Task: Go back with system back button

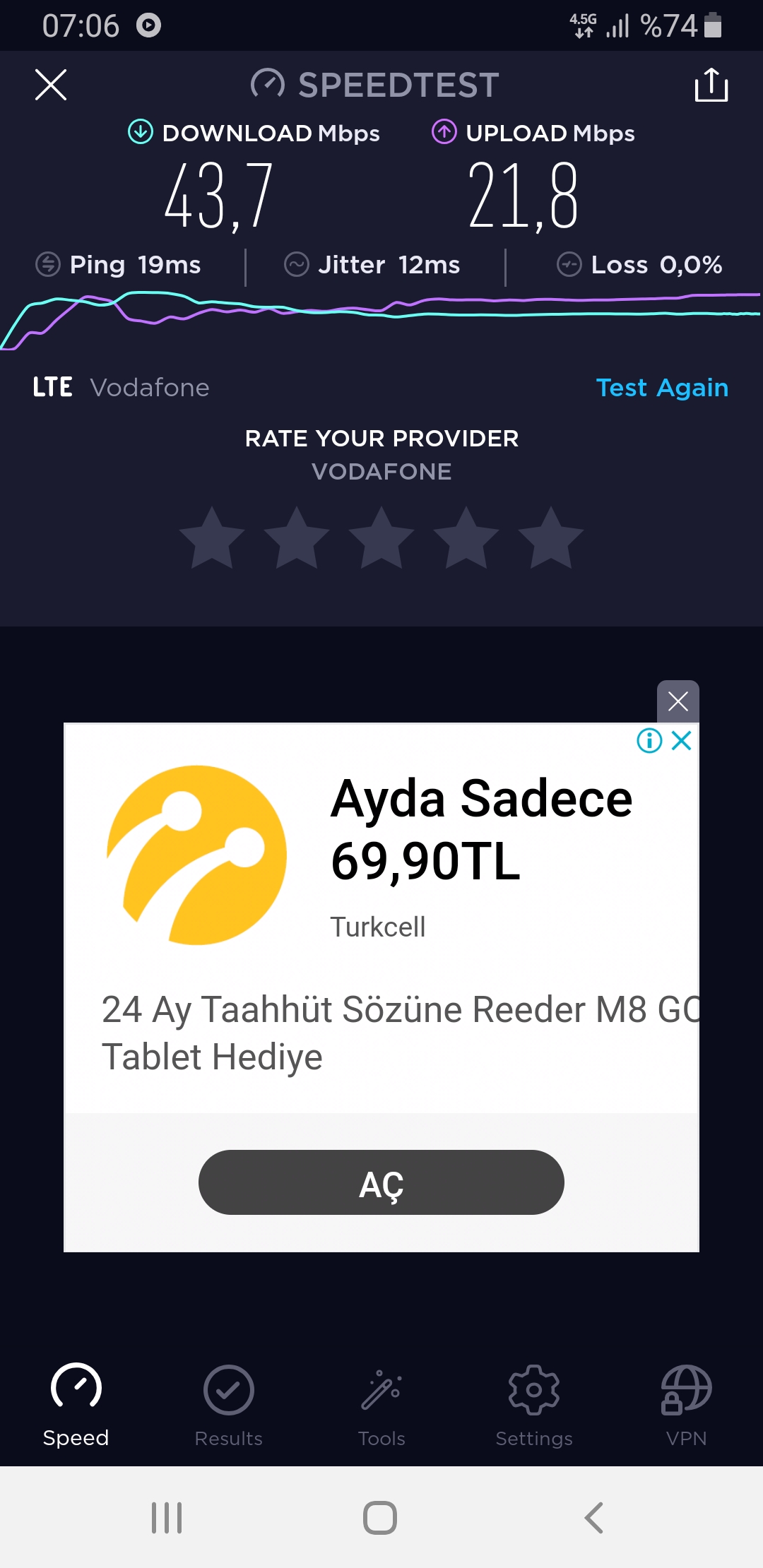Action: 594,1517
